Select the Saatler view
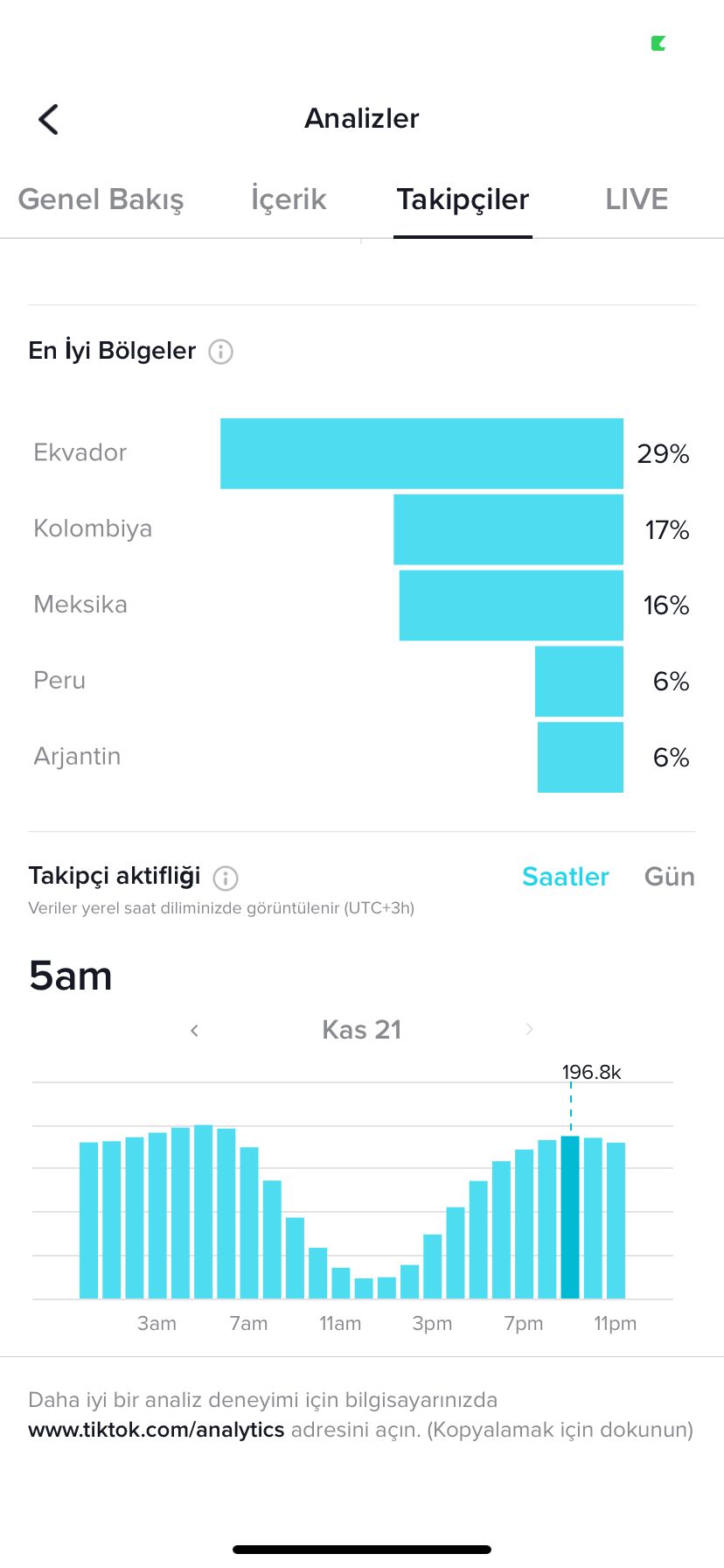This screenshot has height=1568, width=724. [x=565, y=877]
